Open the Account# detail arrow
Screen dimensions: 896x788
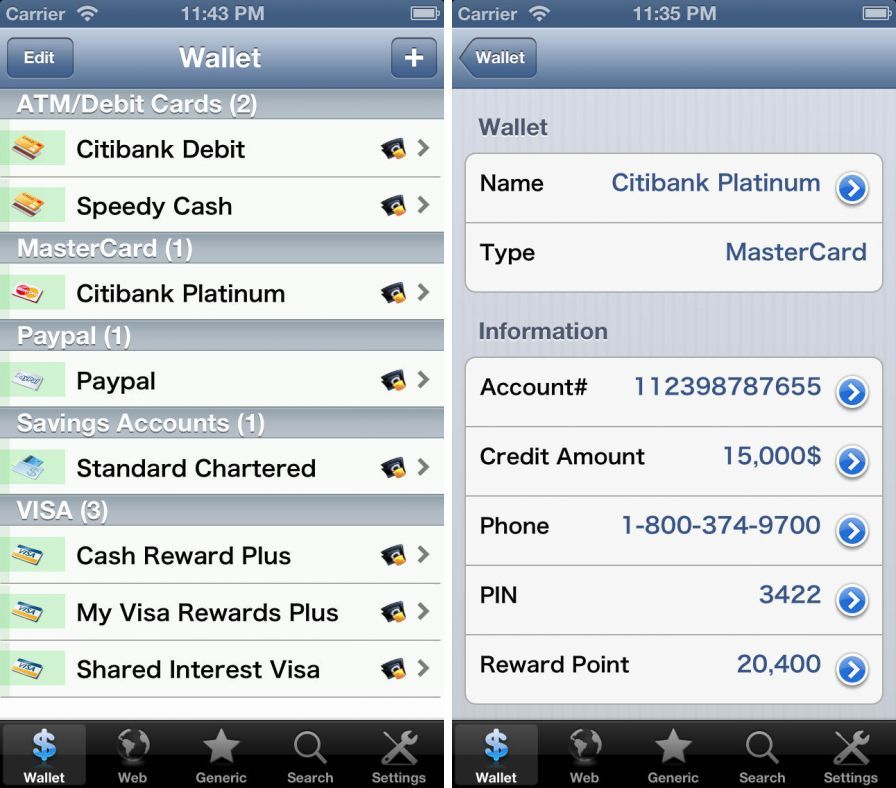point(851,392)
